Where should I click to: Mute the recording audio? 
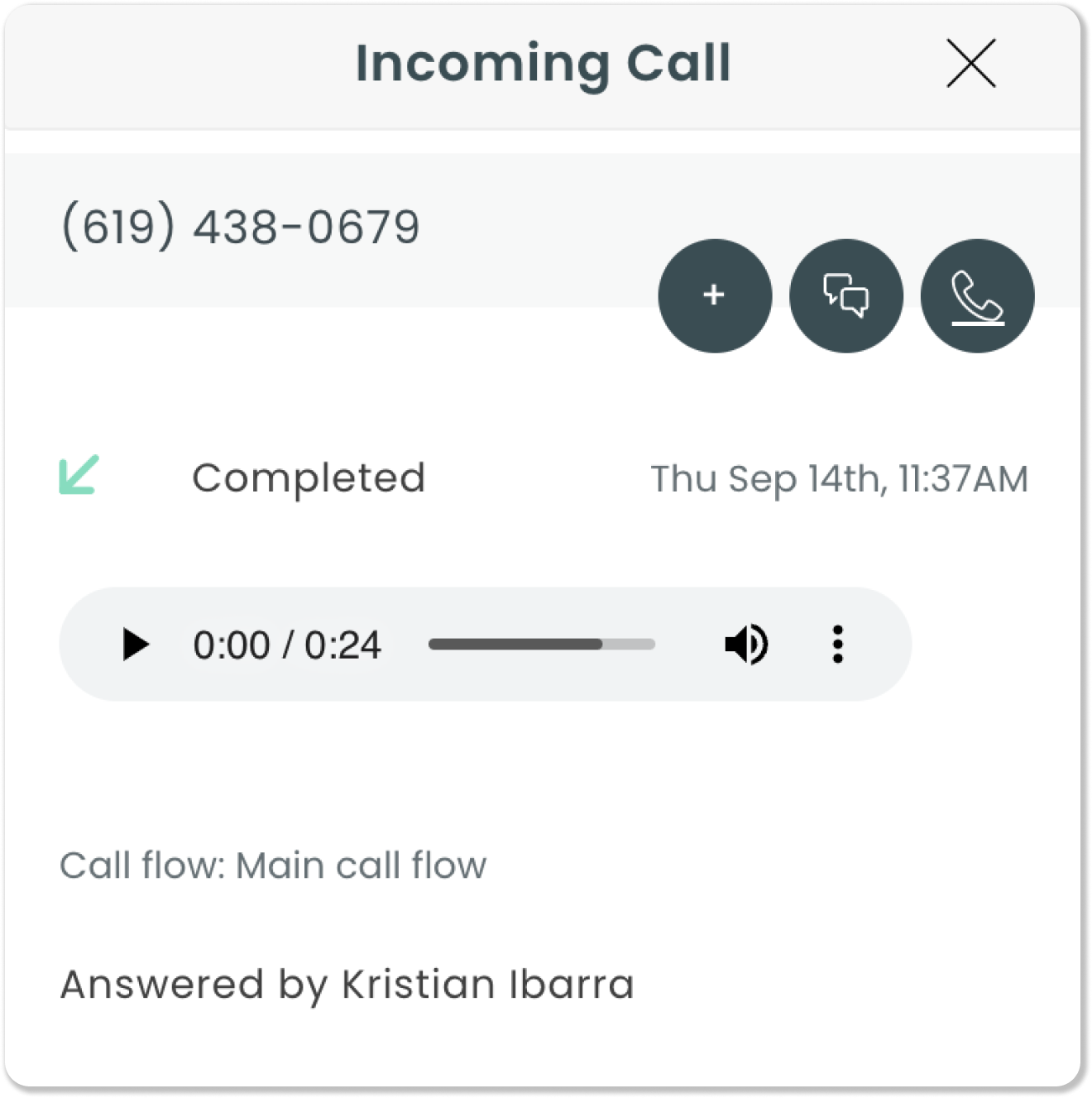point(746,645)
